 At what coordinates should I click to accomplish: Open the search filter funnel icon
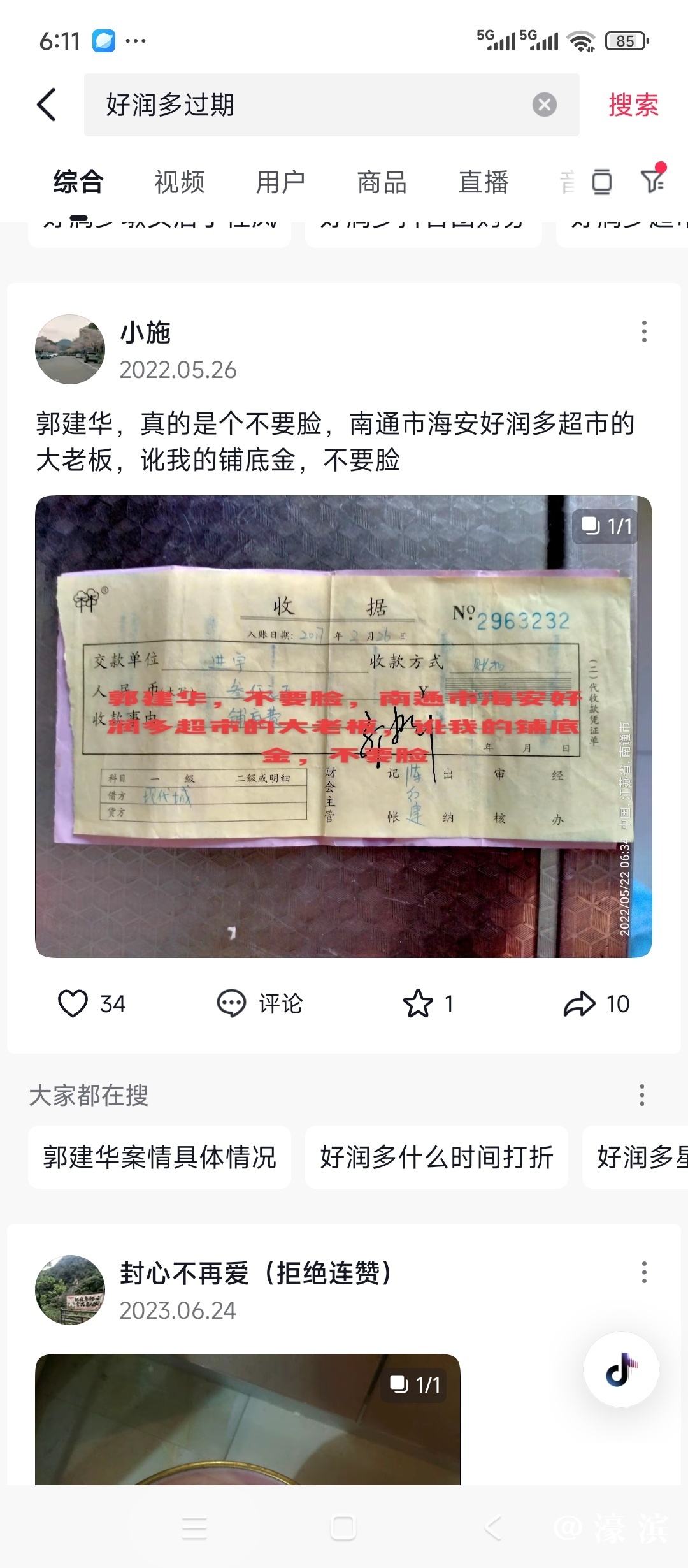pos(652,181)
